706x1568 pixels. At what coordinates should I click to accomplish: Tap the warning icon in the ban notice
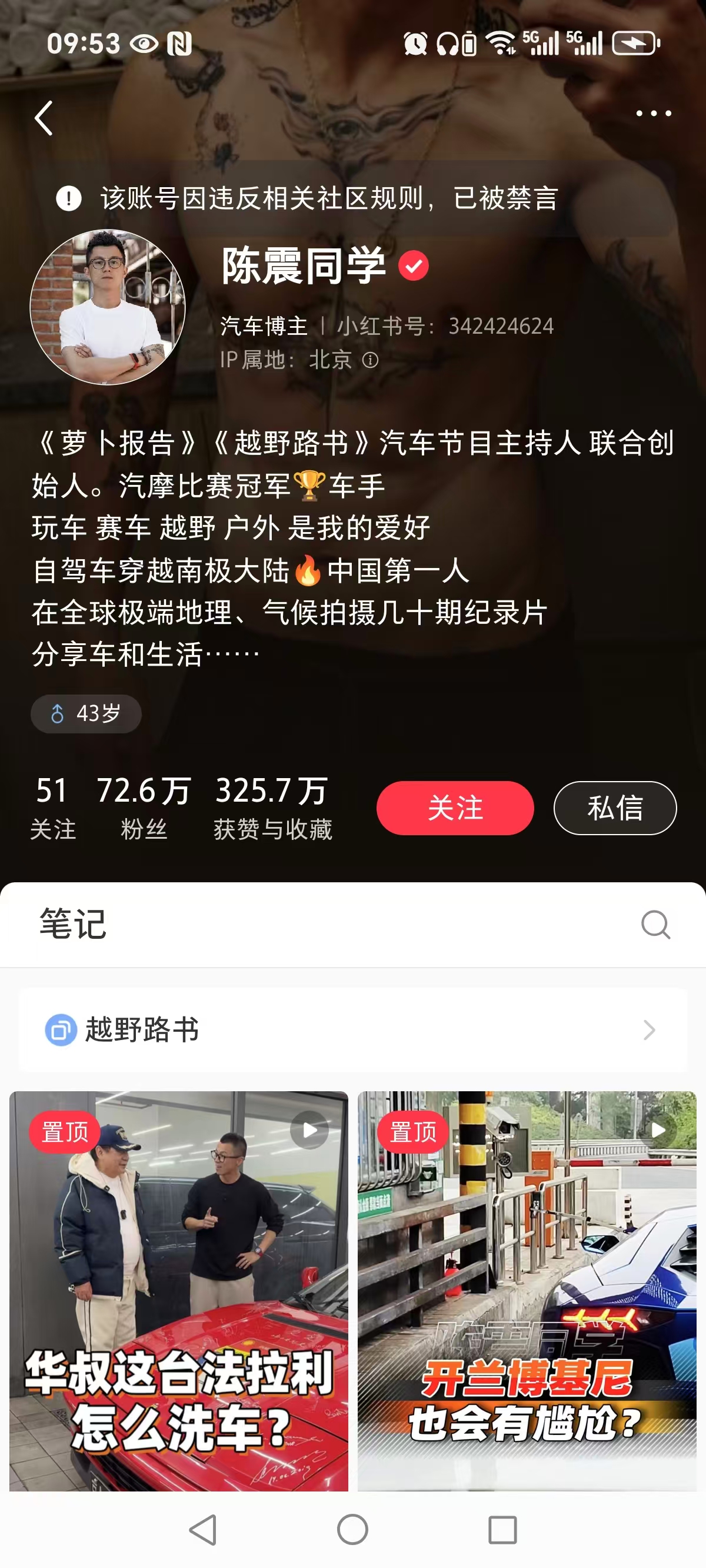pyautogui.click(x=69, y=198)
